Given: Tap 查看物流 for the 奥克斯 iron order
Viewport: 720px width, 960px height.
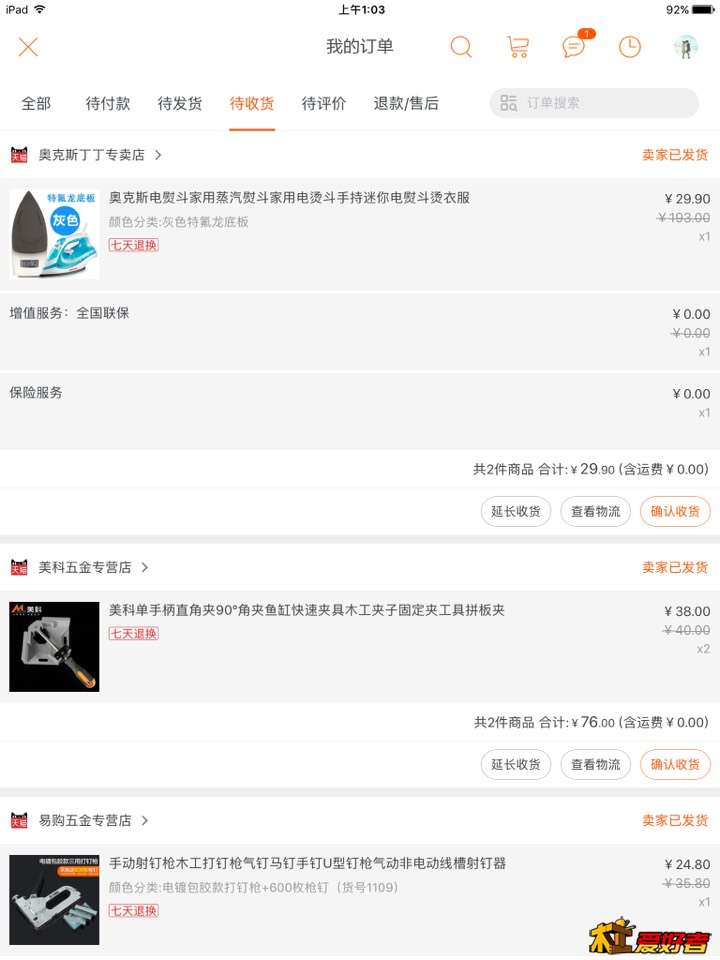Looking at the screenshot, I should 595,511.
